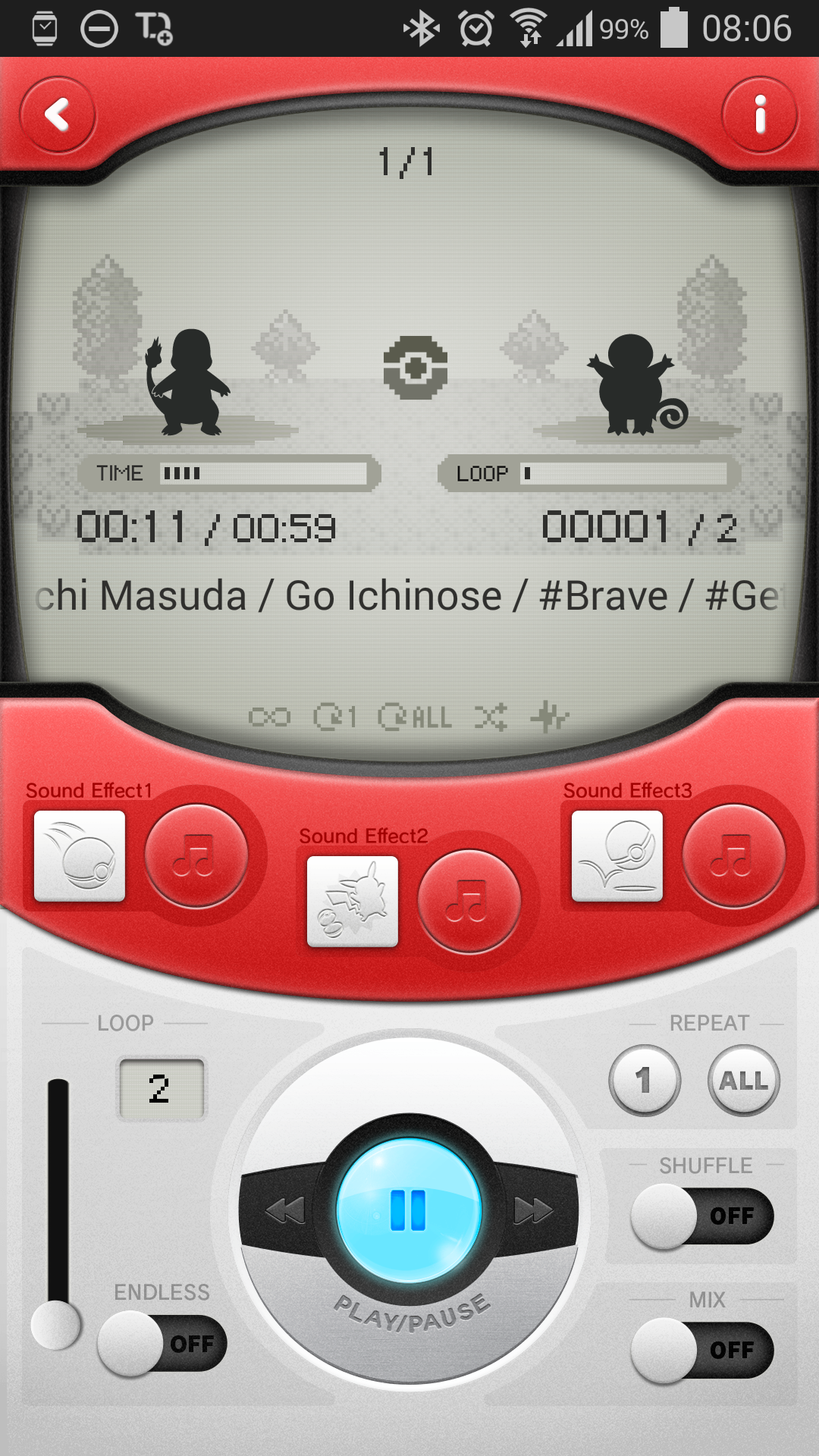Play Sound Effect1 with its red music button
This screenshot has height=1456, width=819.
tap(196, 855)
